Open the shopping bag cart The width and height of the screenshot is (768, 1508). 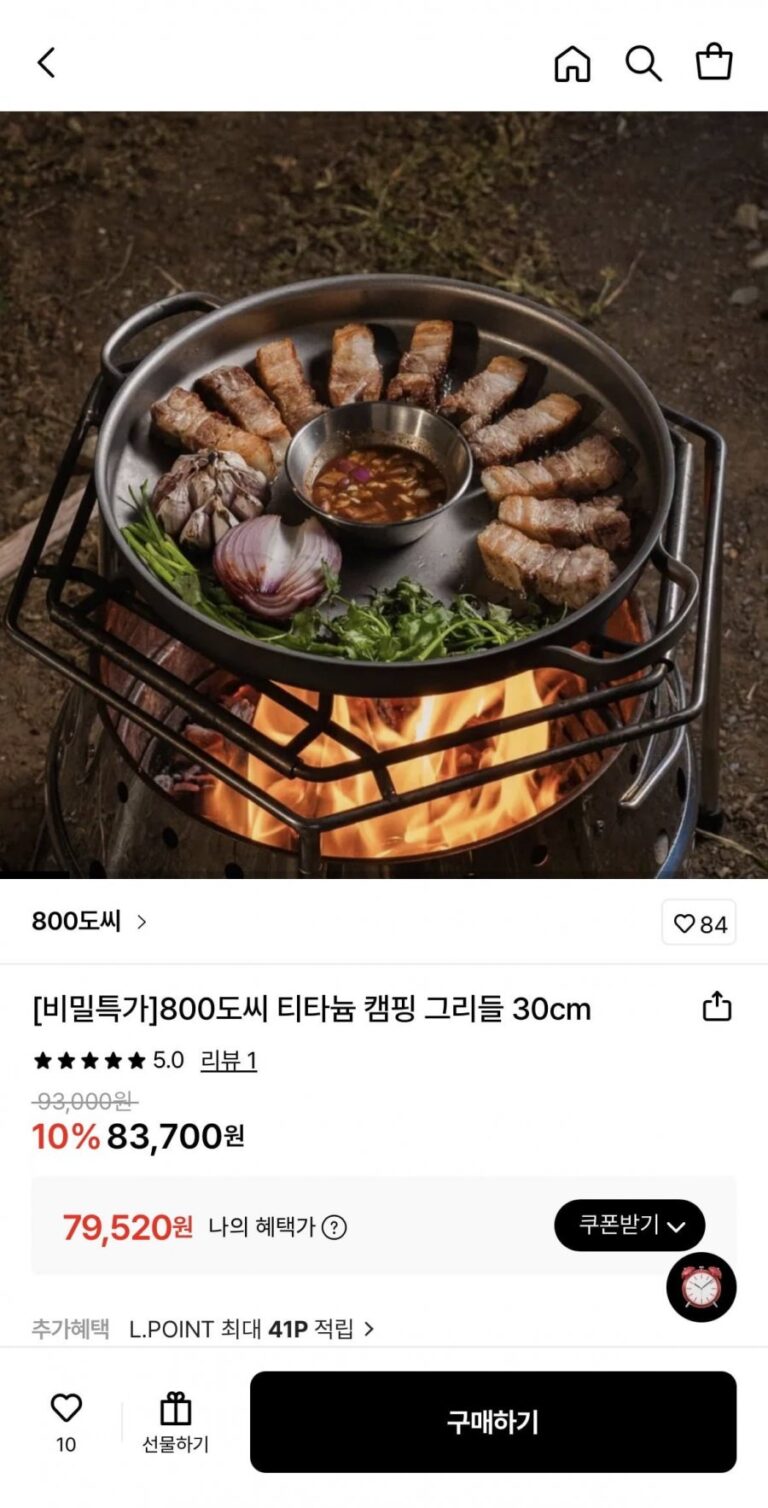(x=714, y=63)
